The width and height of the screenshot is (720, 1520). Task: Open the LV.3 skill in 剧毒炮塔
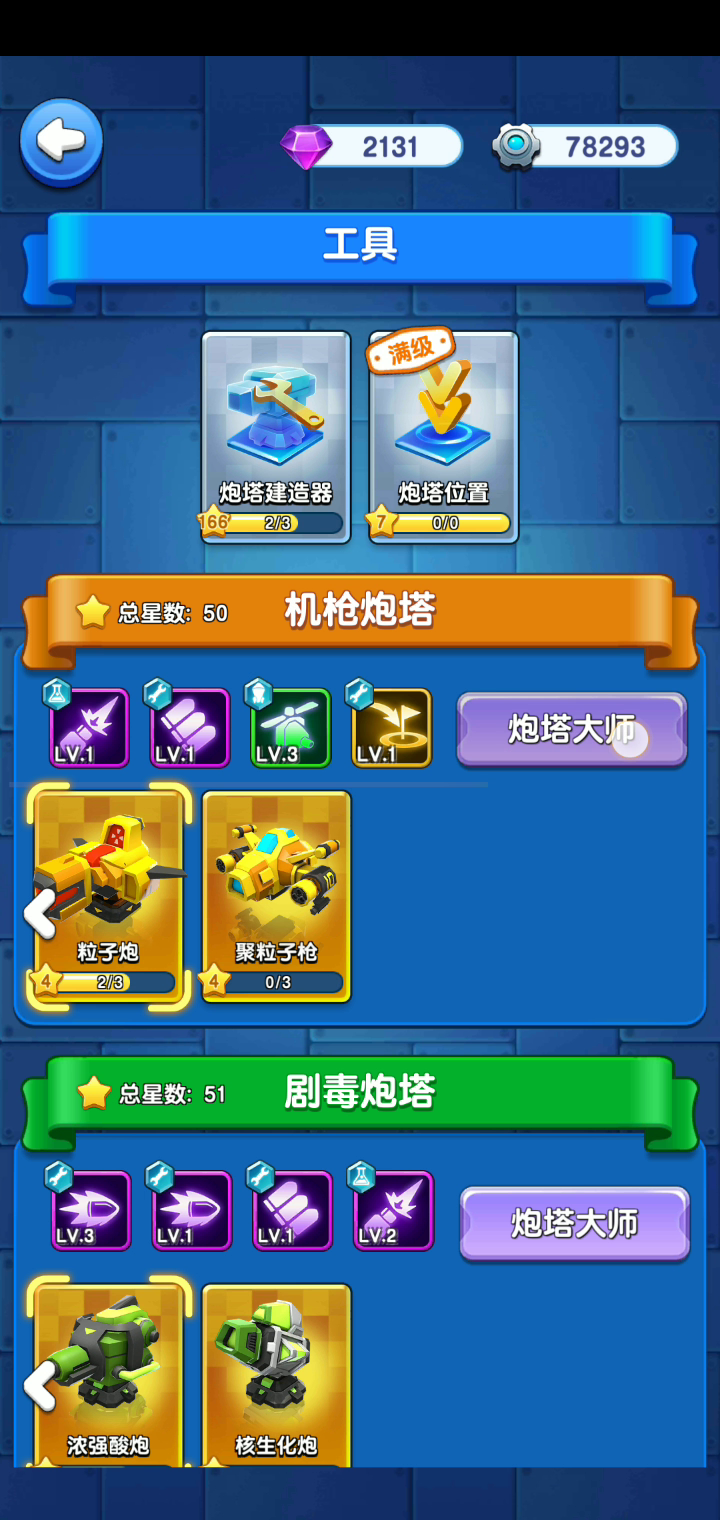point(90,1210)
